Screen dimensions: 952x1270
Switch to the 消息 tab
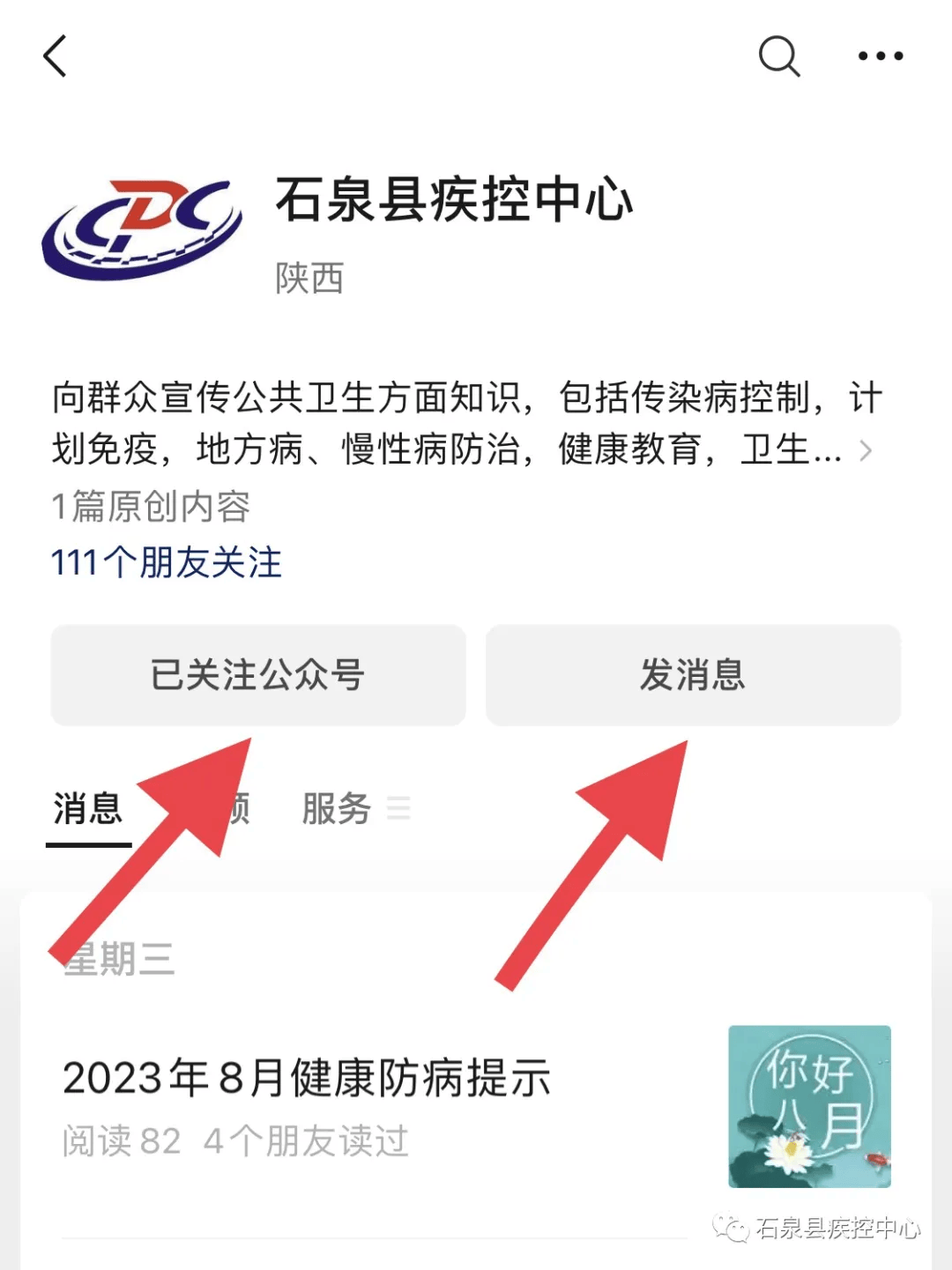[x=87, y=809]
